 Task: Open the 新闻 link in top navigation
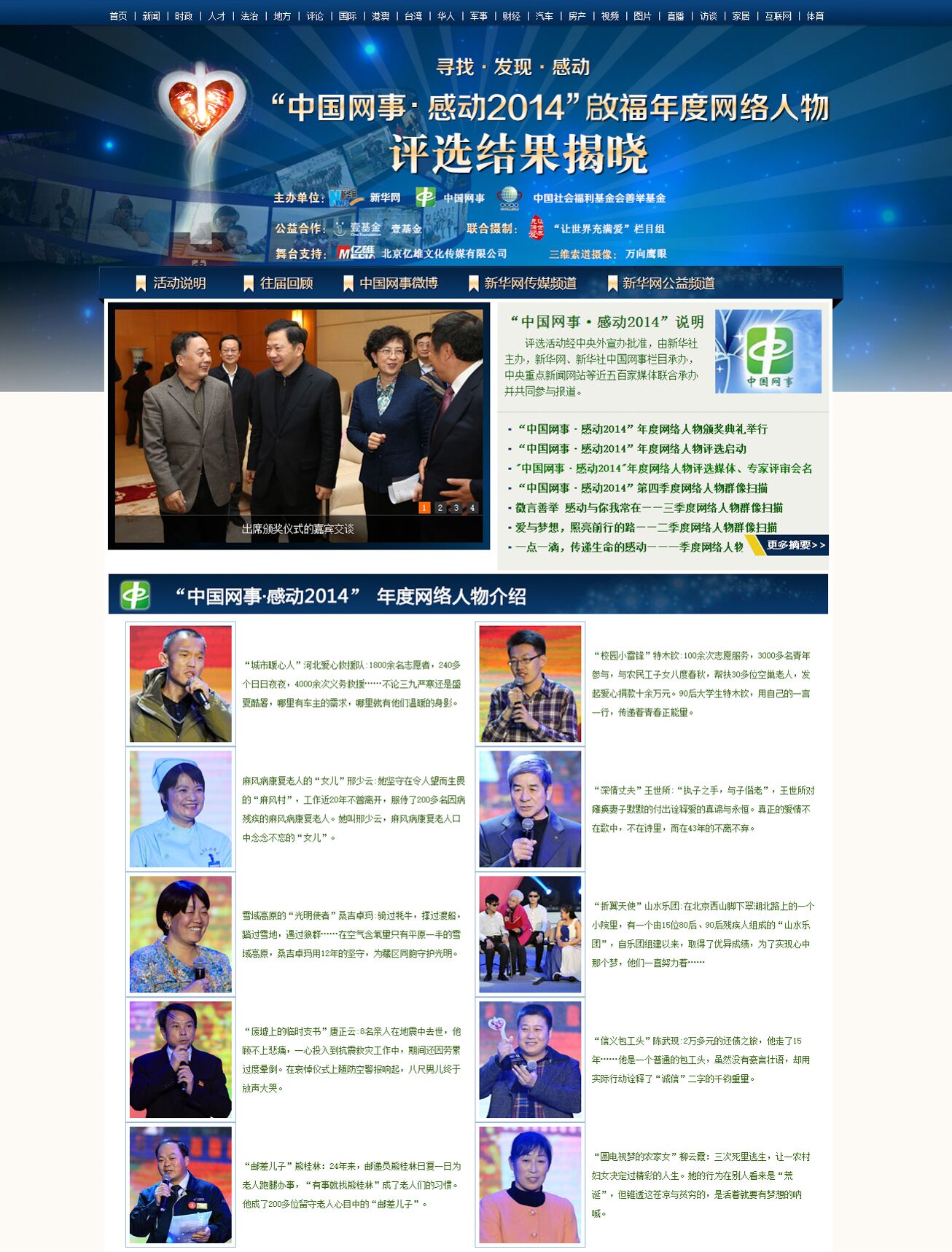151,16
